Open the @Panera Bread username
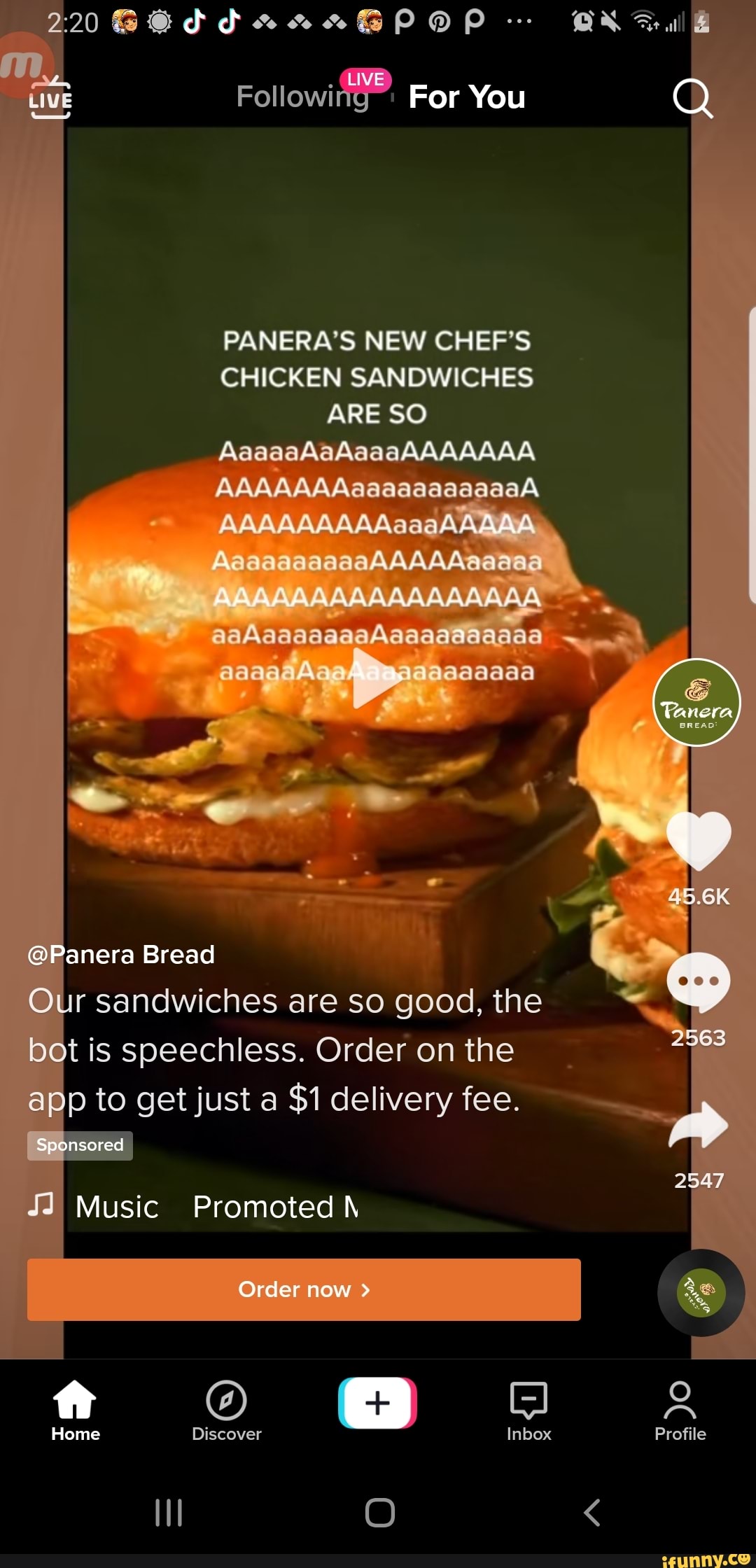Screen dimensions: 756x1568 [121, 954]
